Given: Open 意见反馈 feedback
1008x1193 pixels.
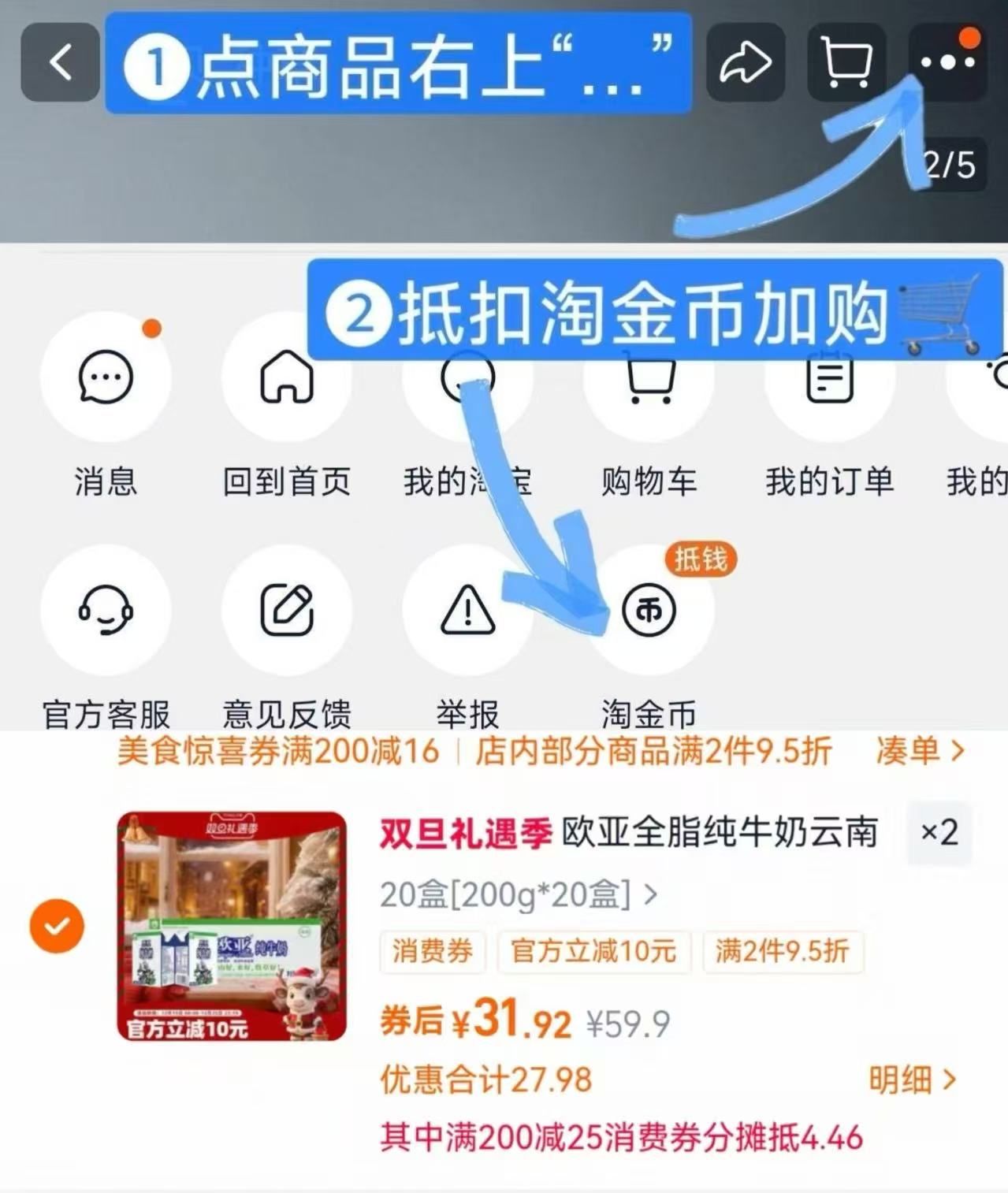Looking at the screenshot, I should coord(287,611).
